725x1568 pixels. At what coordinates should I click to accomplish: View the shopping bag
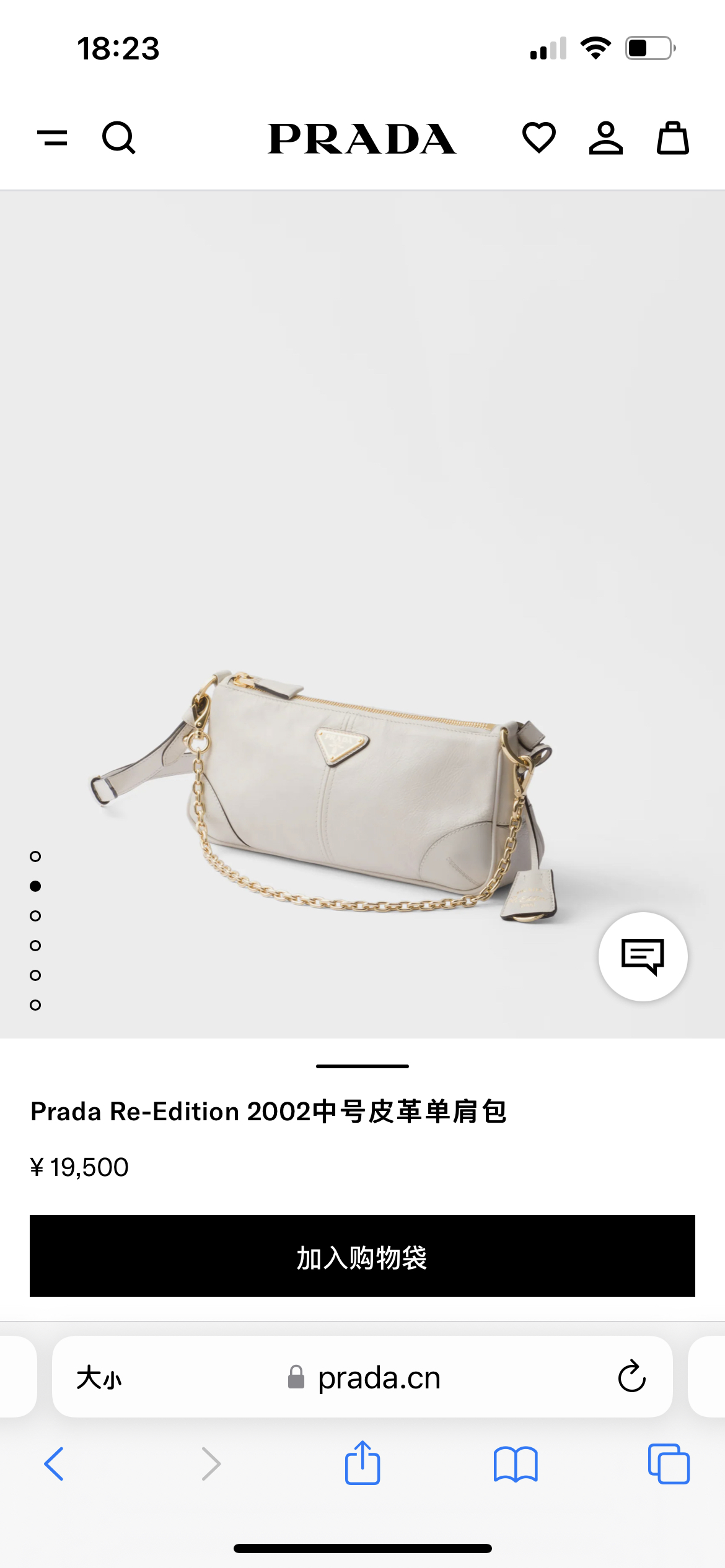672,137
